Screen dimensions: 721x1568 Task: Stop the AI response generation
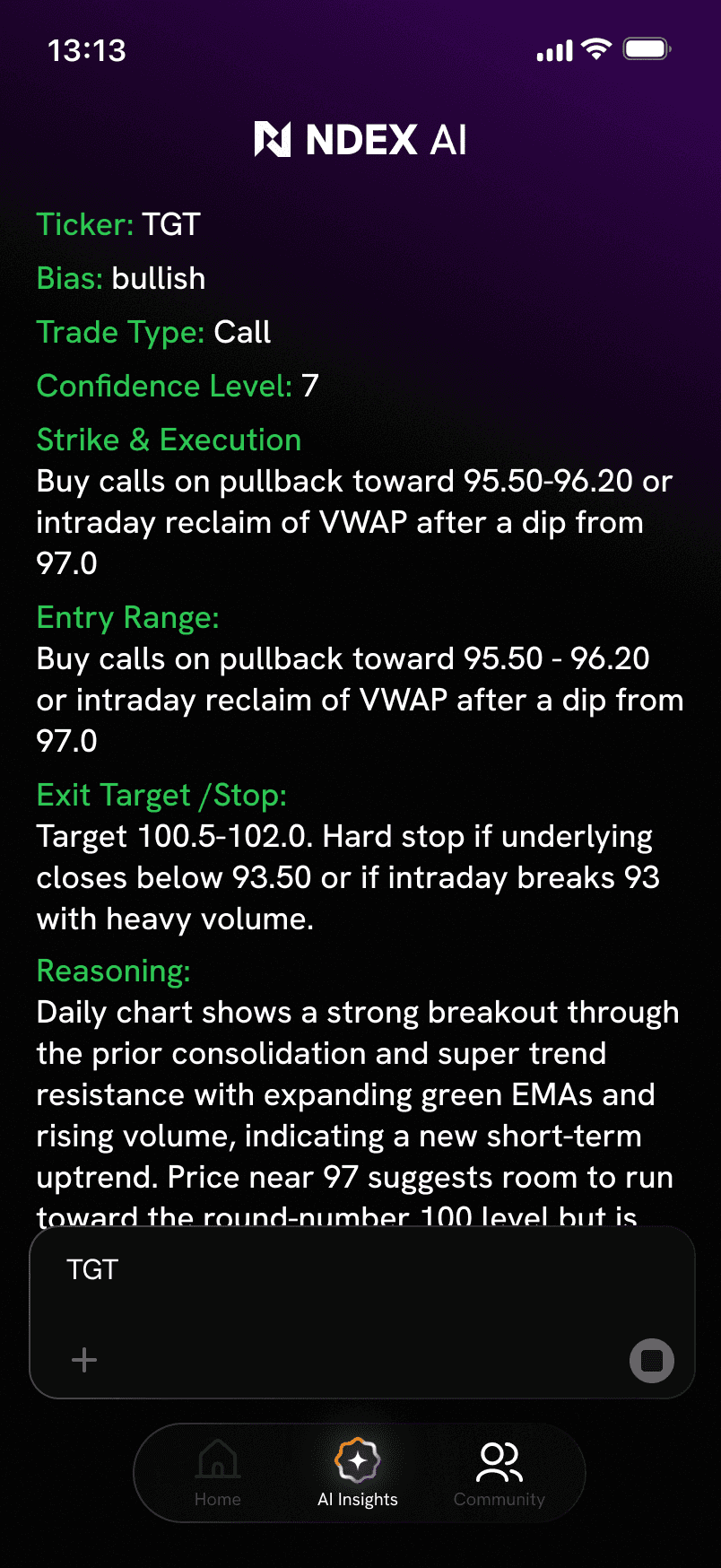652,1361
